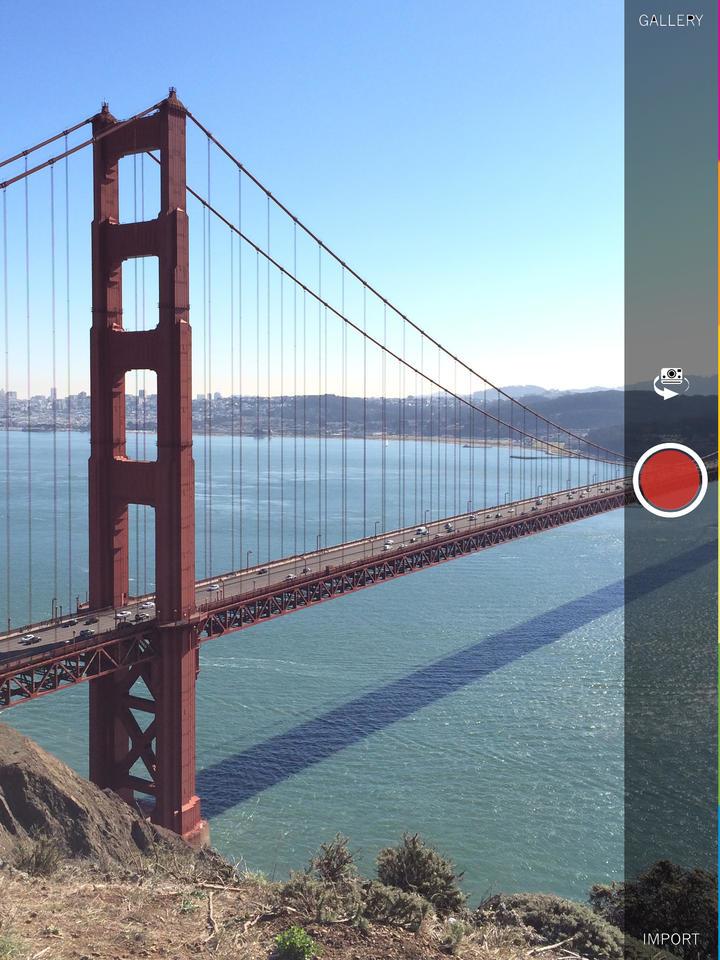The image size is (720, 960).
Task: Open the Gallery
Action: point(670,20)
